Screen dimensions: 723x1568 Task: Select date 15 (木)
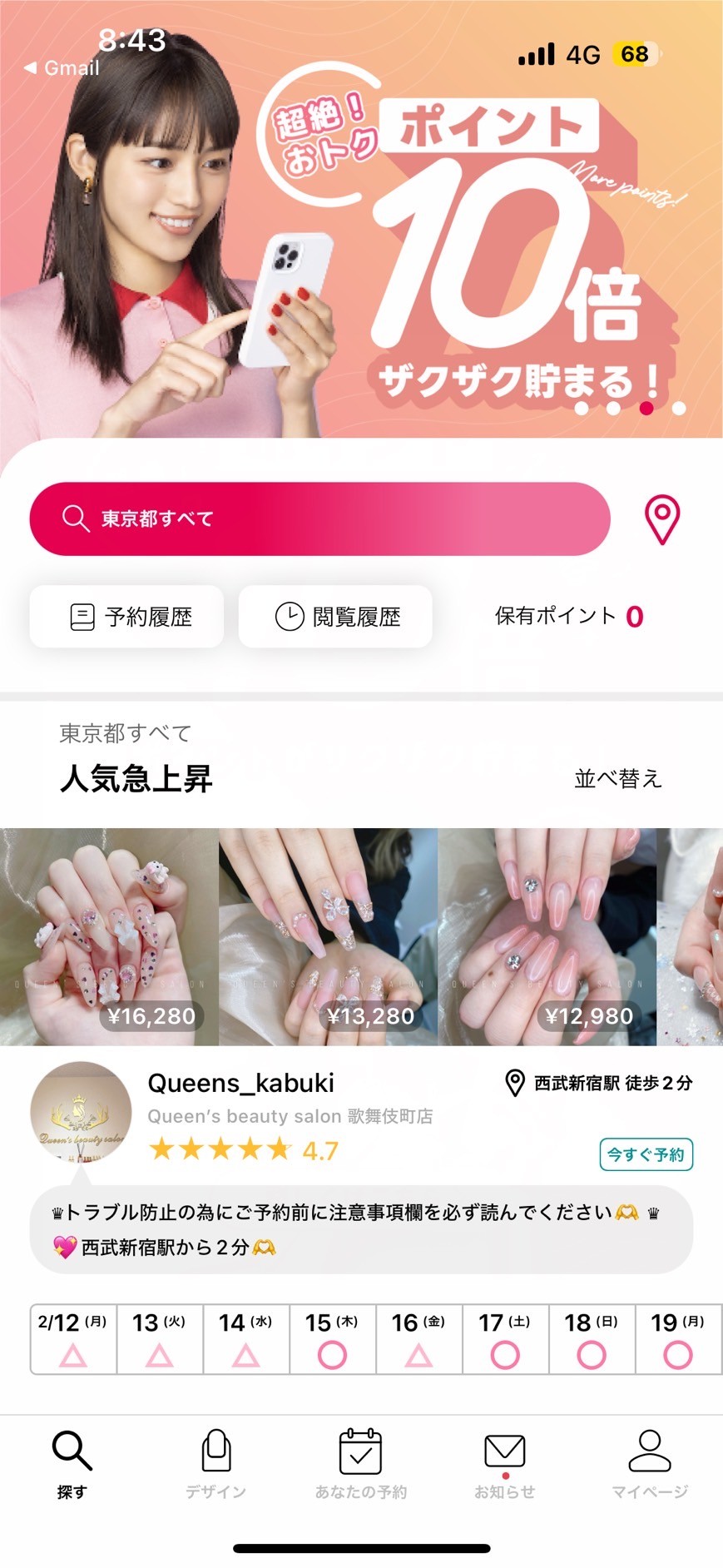point(332,1339)
